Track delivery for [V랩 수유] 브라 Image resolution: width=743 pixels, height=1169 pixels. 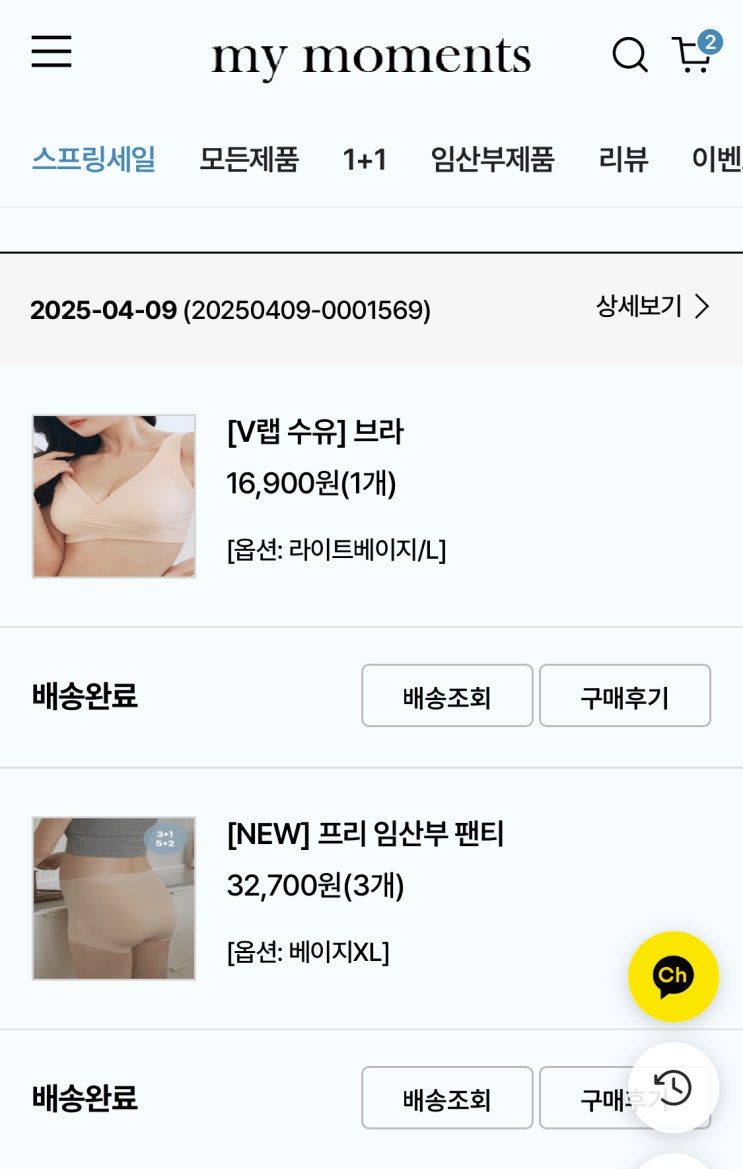click(x=447, y=696)
